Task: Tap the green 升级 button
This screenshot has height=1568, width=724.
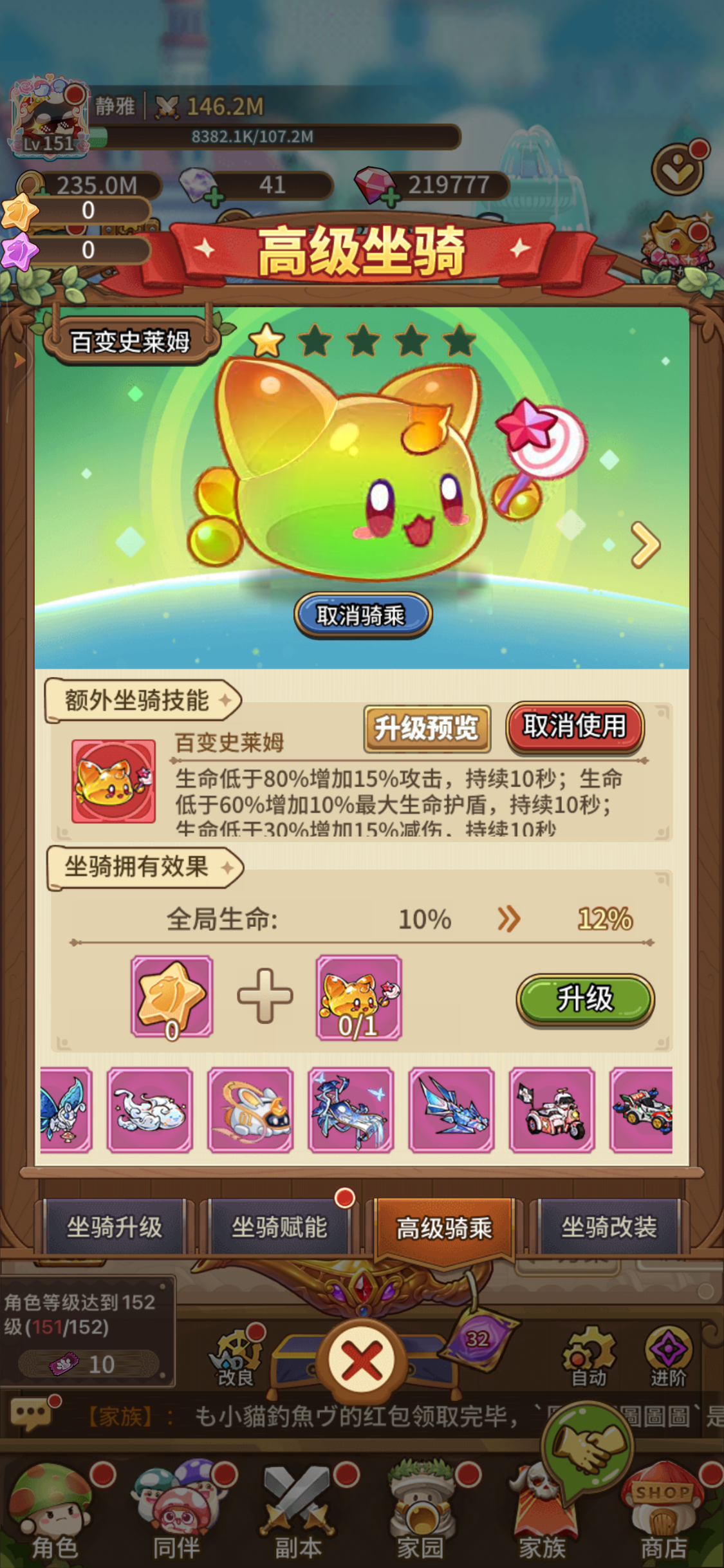Action: point(585,998)
